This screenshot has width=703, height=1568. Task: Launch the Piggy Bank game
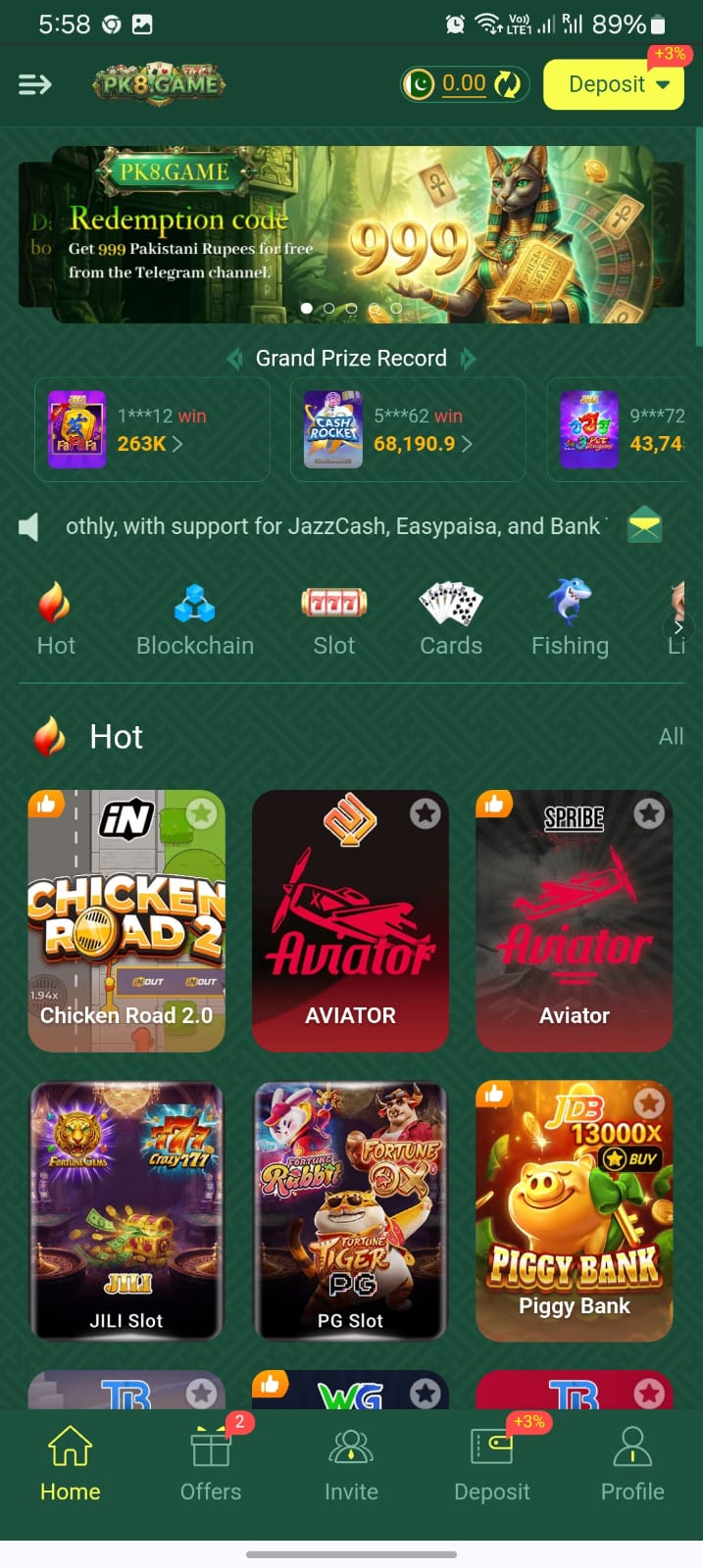575,1210
